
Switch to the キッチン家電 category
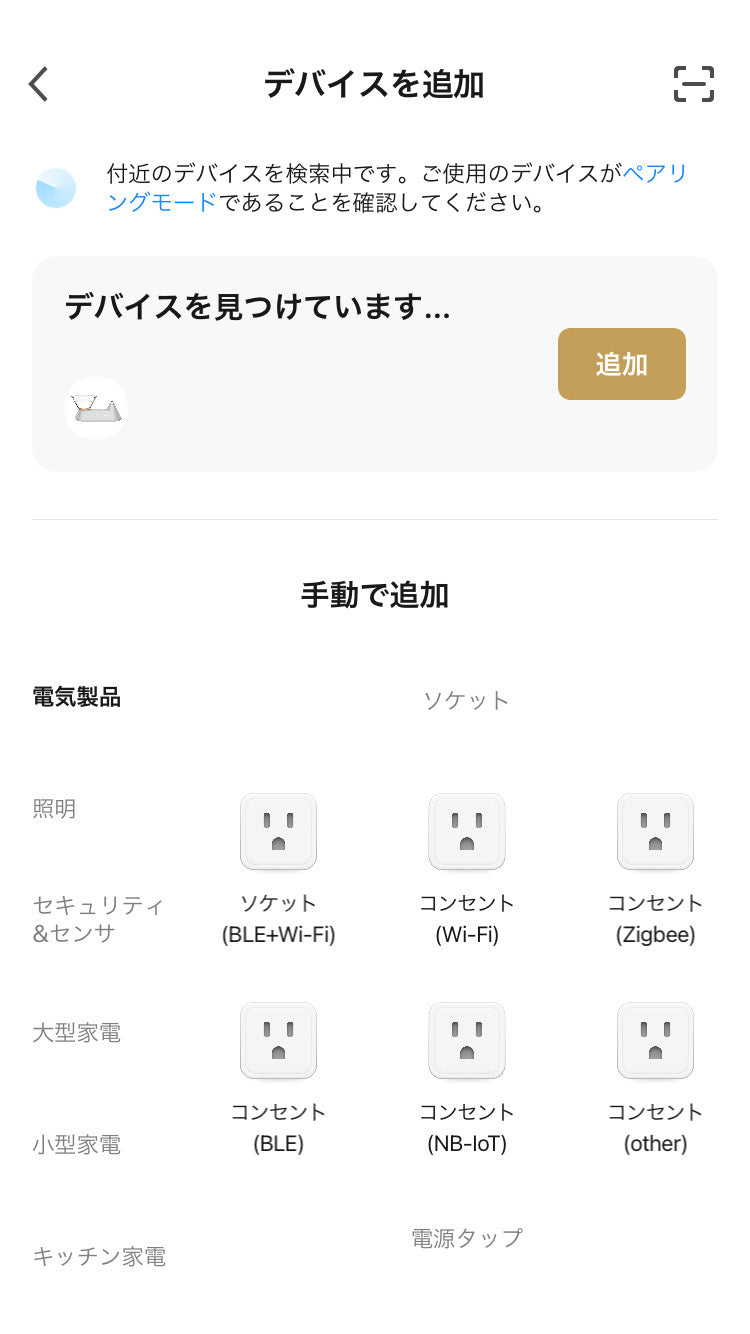coord(99,1256)
